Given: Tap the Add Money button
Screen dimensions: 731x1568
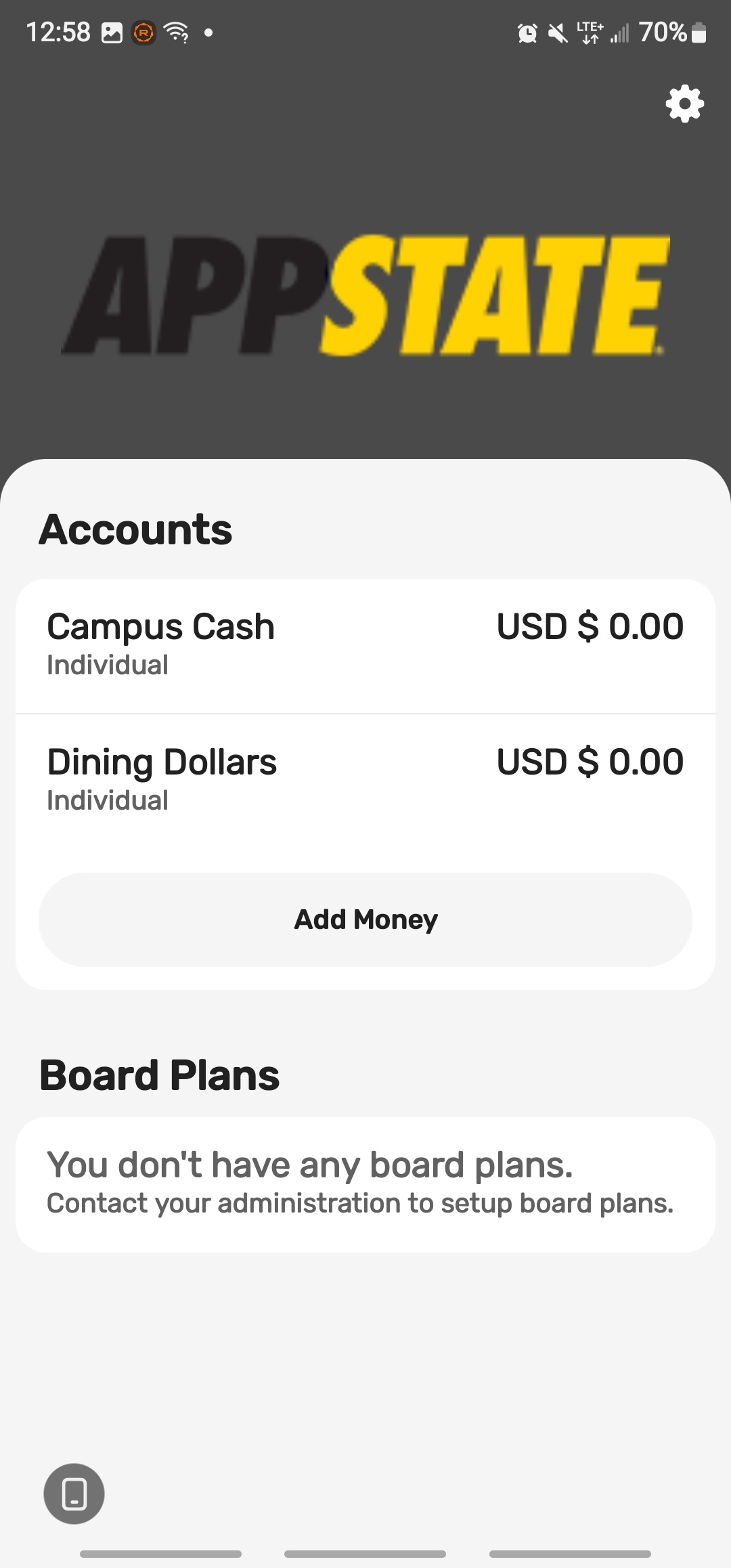Looking at the screenshot, I should point(365,919).
